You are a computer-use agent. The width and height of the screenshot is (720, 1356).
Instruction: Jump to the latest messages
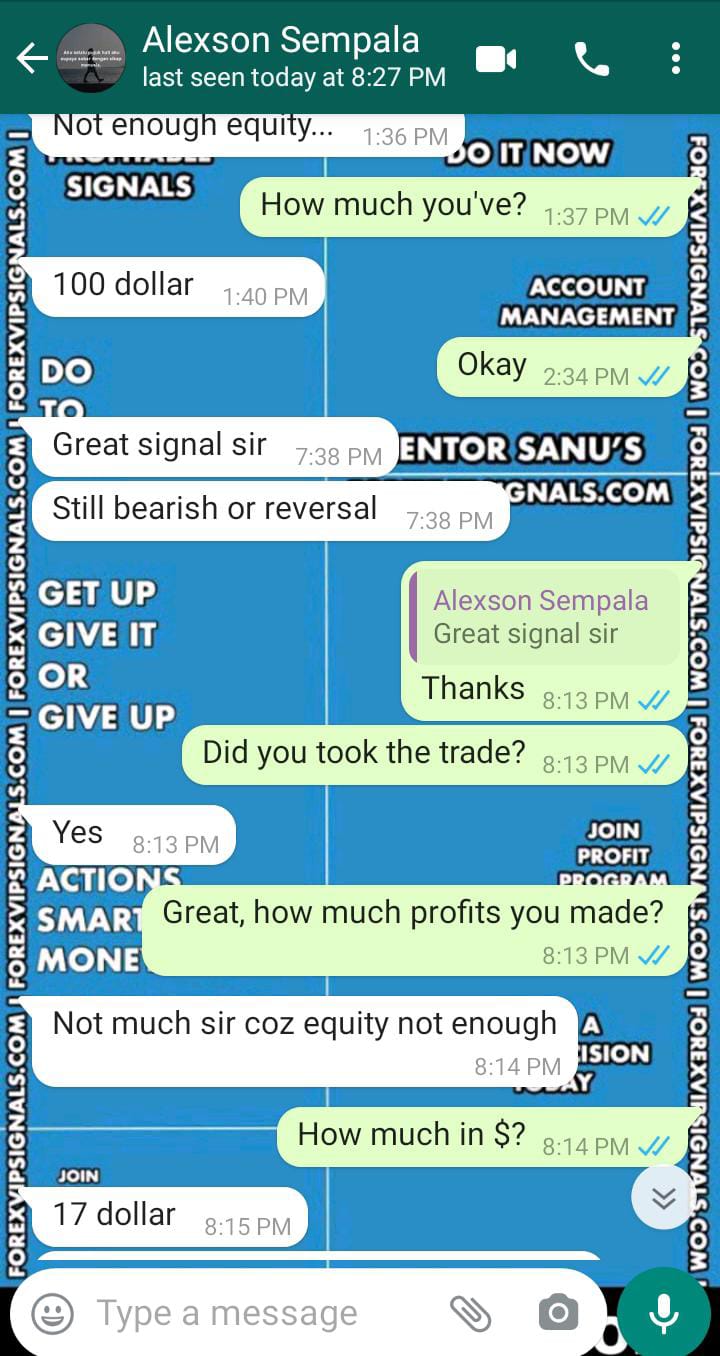pos(663,1197)
